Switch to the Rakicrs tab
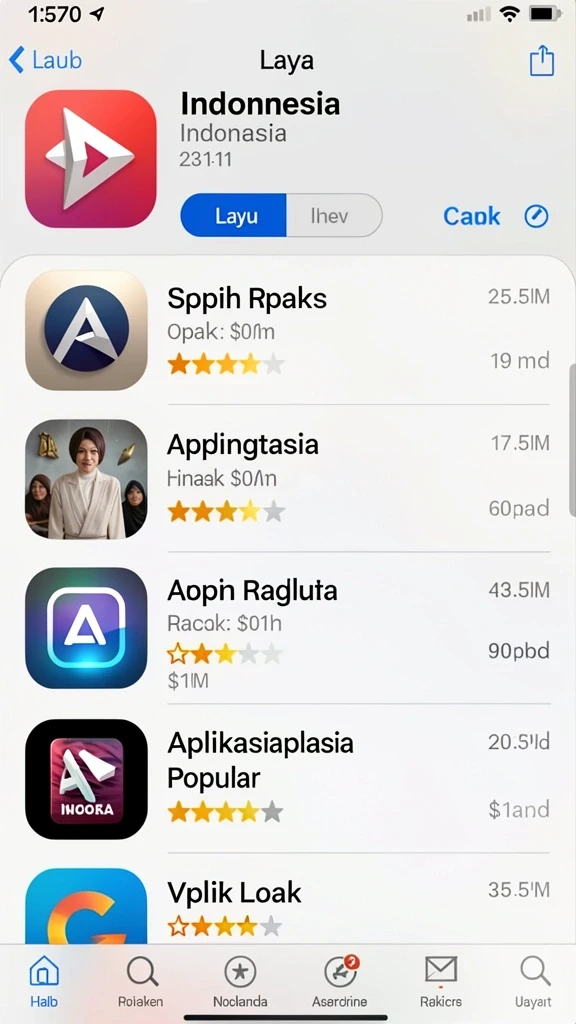Image resolution: width=576 pixels, height=1024 pixels. 441,981
